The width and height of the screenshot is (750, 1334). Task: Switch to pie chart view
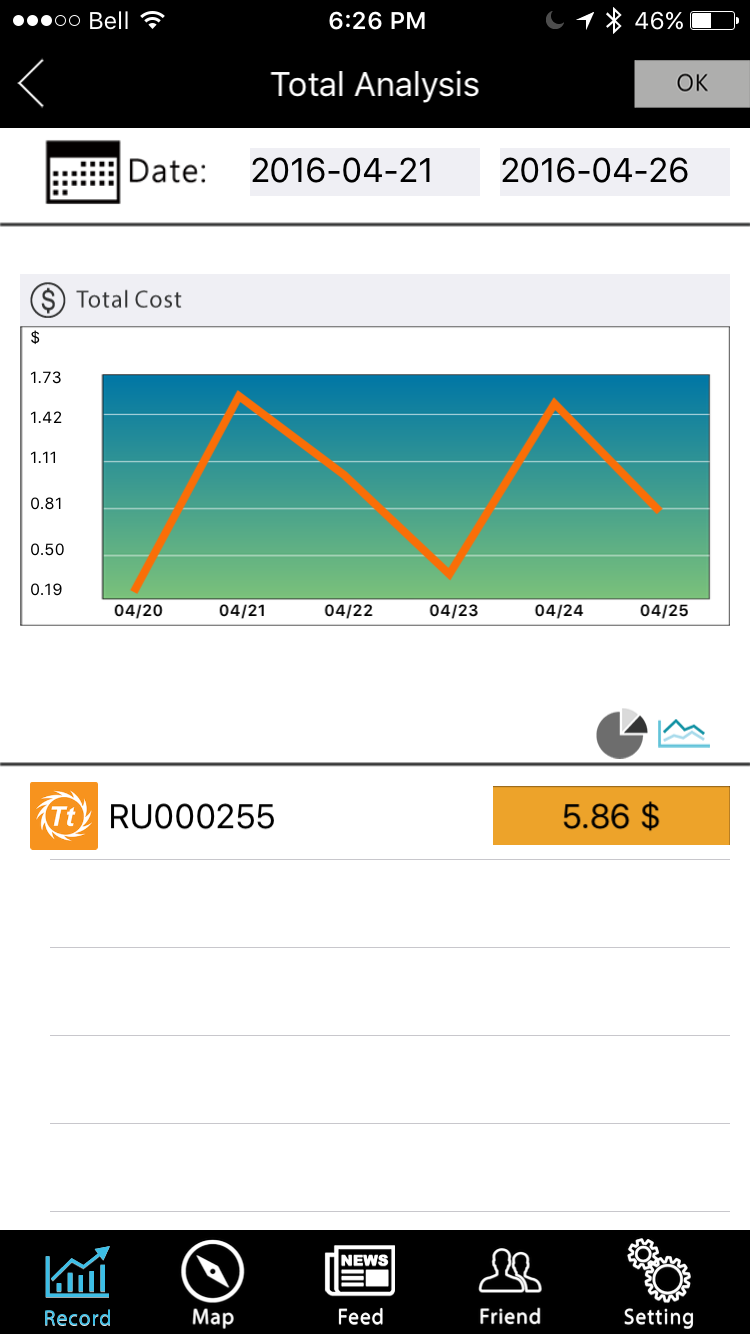pos(621,734)
